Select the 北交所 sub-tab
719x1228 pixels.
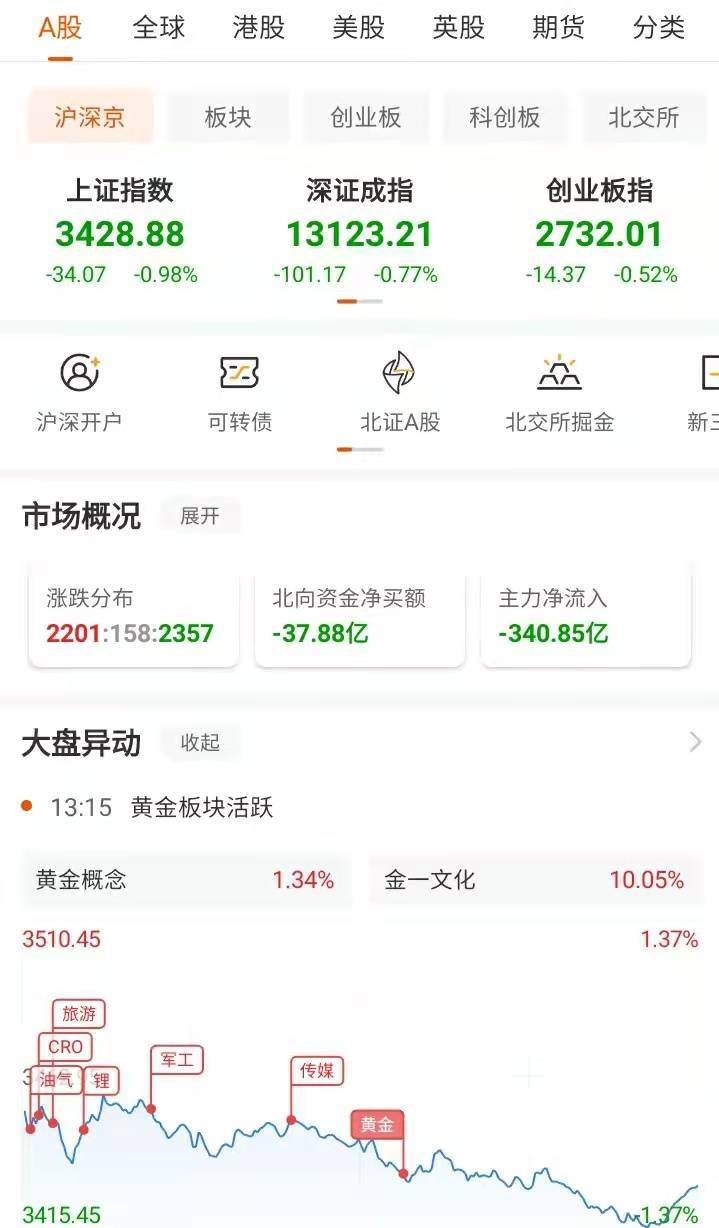click(644, 118)
